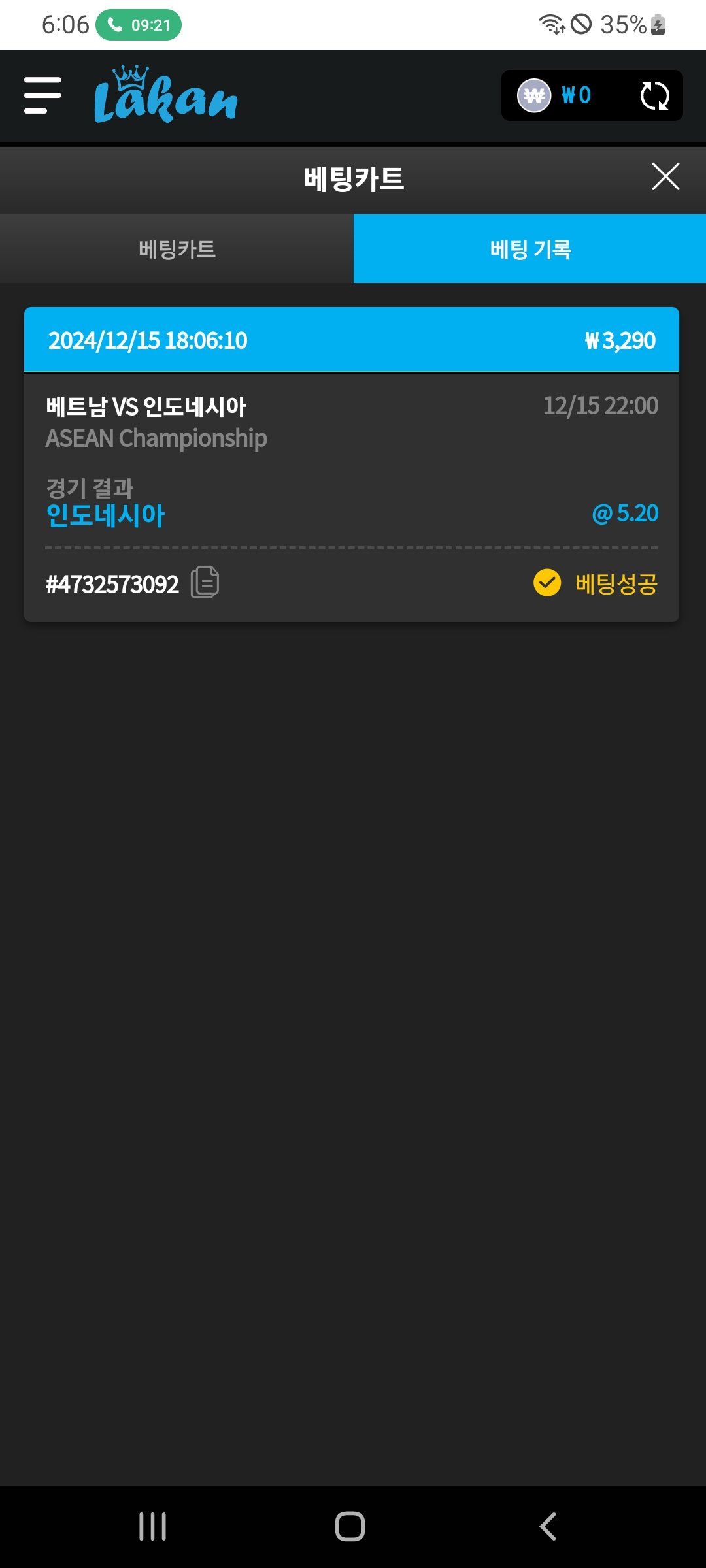706x1568 pixels.
Task: Refresh the ₩0 balance
Action: click(654, 95)
